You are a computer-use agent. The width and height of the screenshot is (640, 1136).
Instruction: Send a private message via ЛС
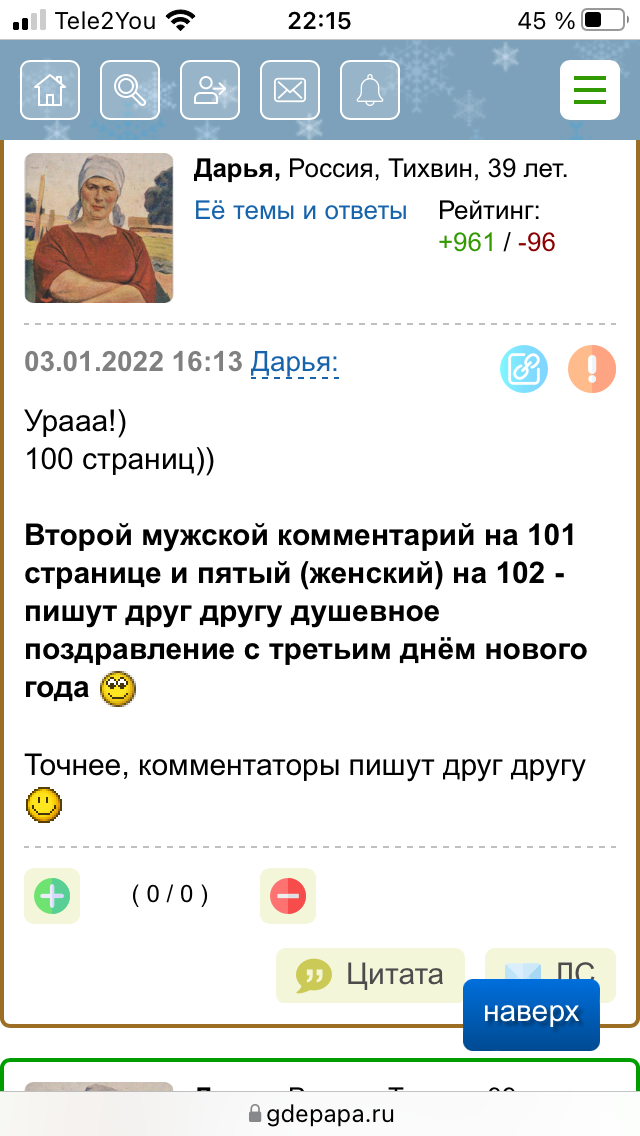tap(550, 966)
